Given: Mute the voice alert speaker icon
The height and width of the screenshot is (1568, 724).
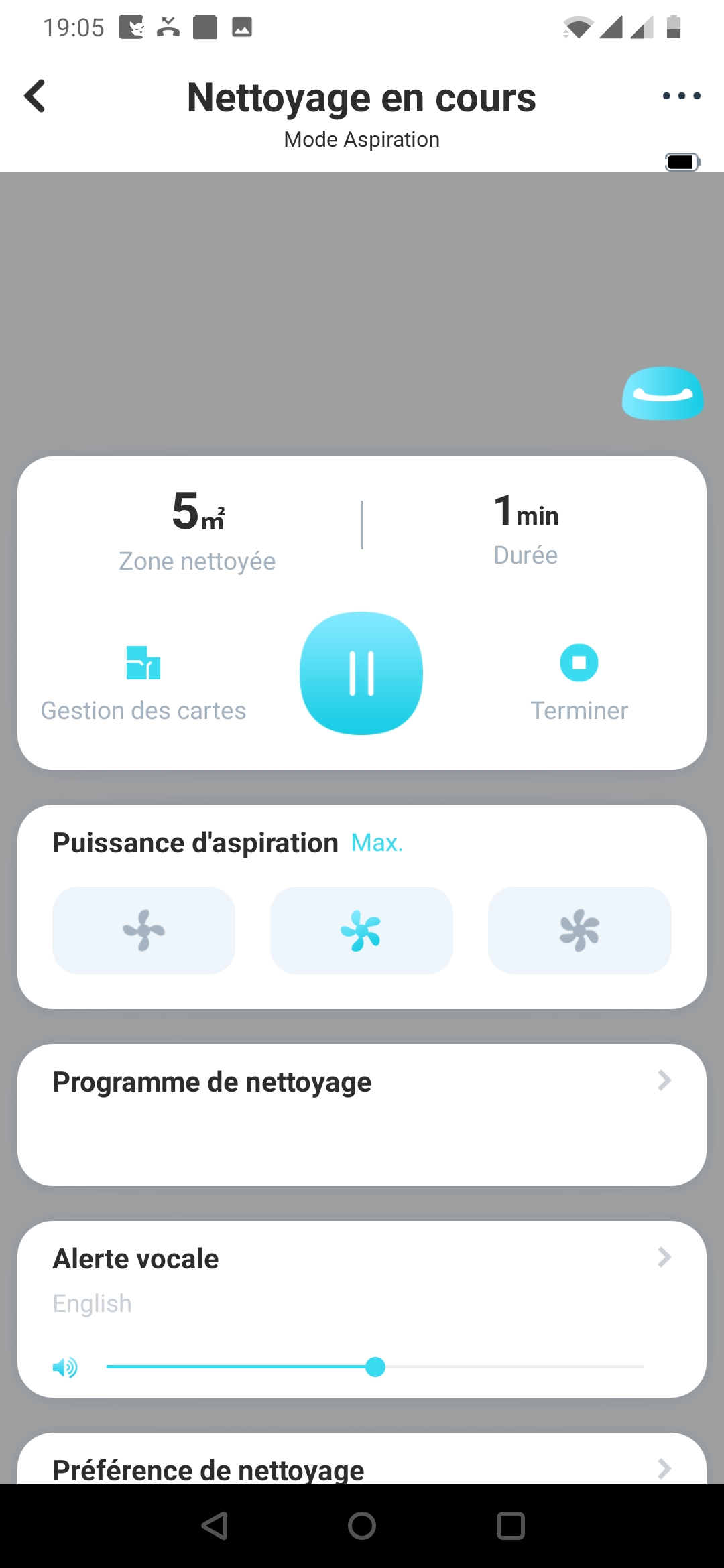Looking at the screenshot, I should point(65,1367).
